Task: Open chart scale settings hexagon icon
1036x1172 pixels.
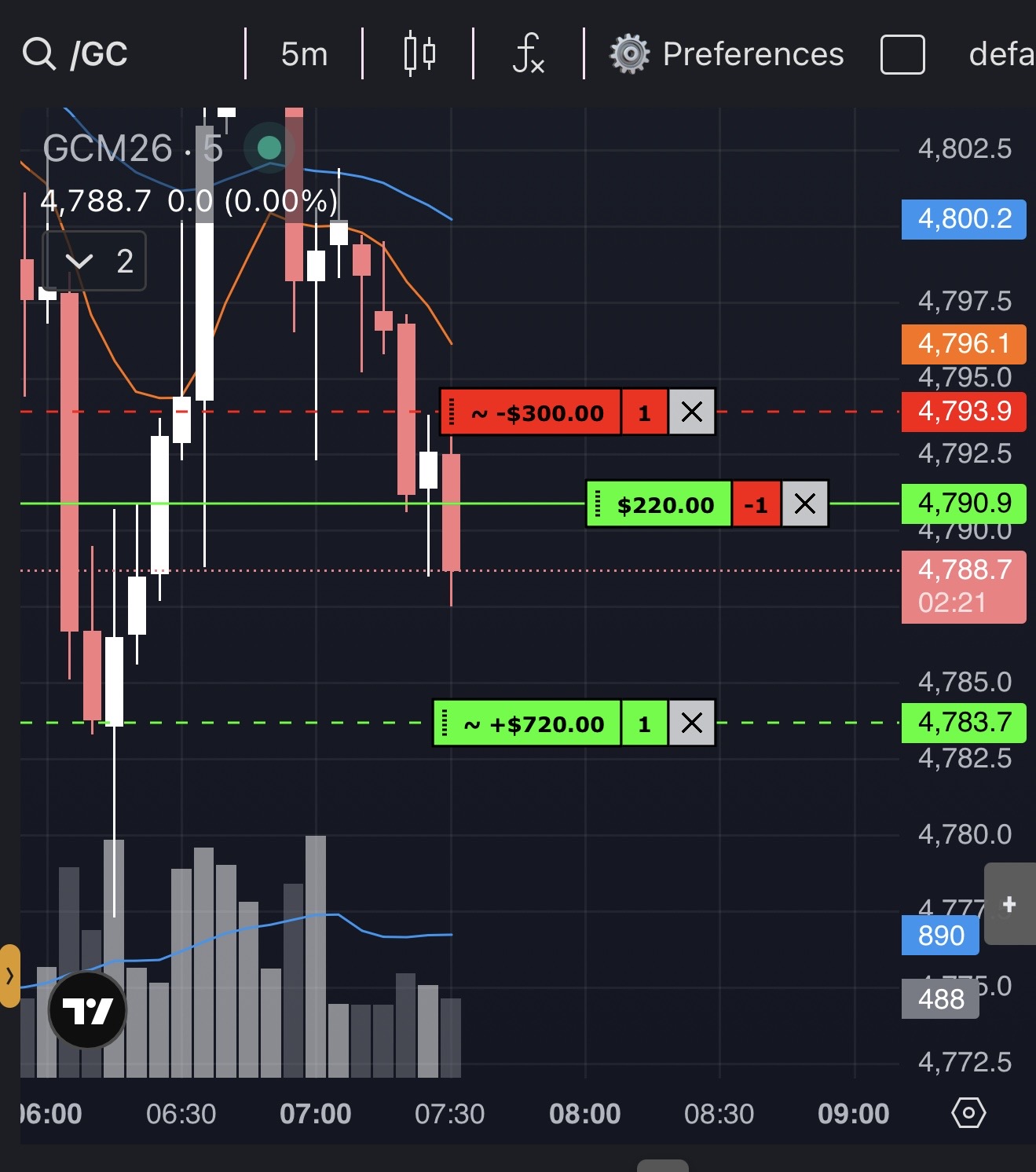Action: click(x=968, y=1112)
